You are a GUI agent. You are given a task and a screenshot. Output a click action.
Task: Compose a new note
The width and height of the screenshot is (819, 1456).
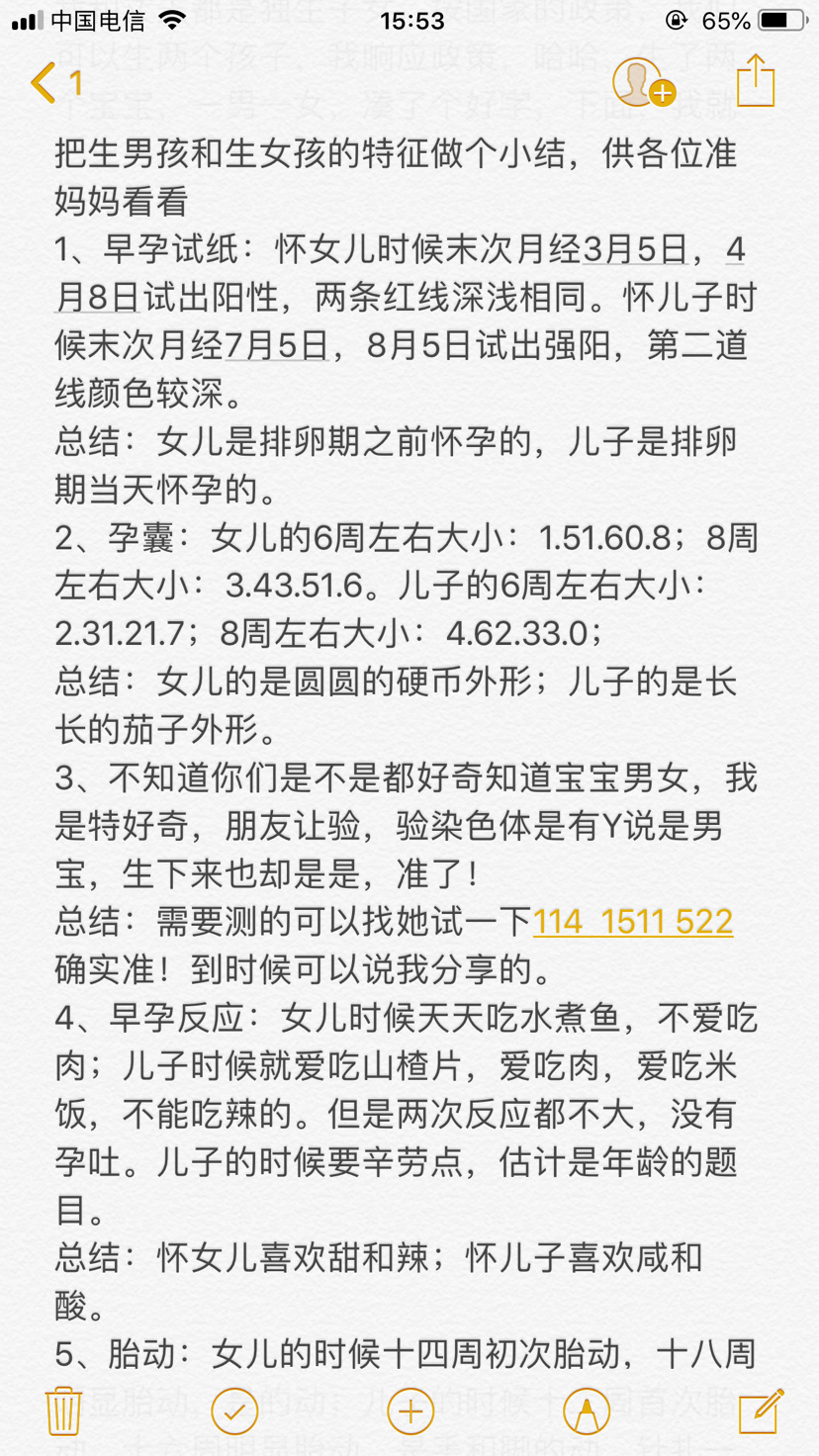coord(761,1410)
